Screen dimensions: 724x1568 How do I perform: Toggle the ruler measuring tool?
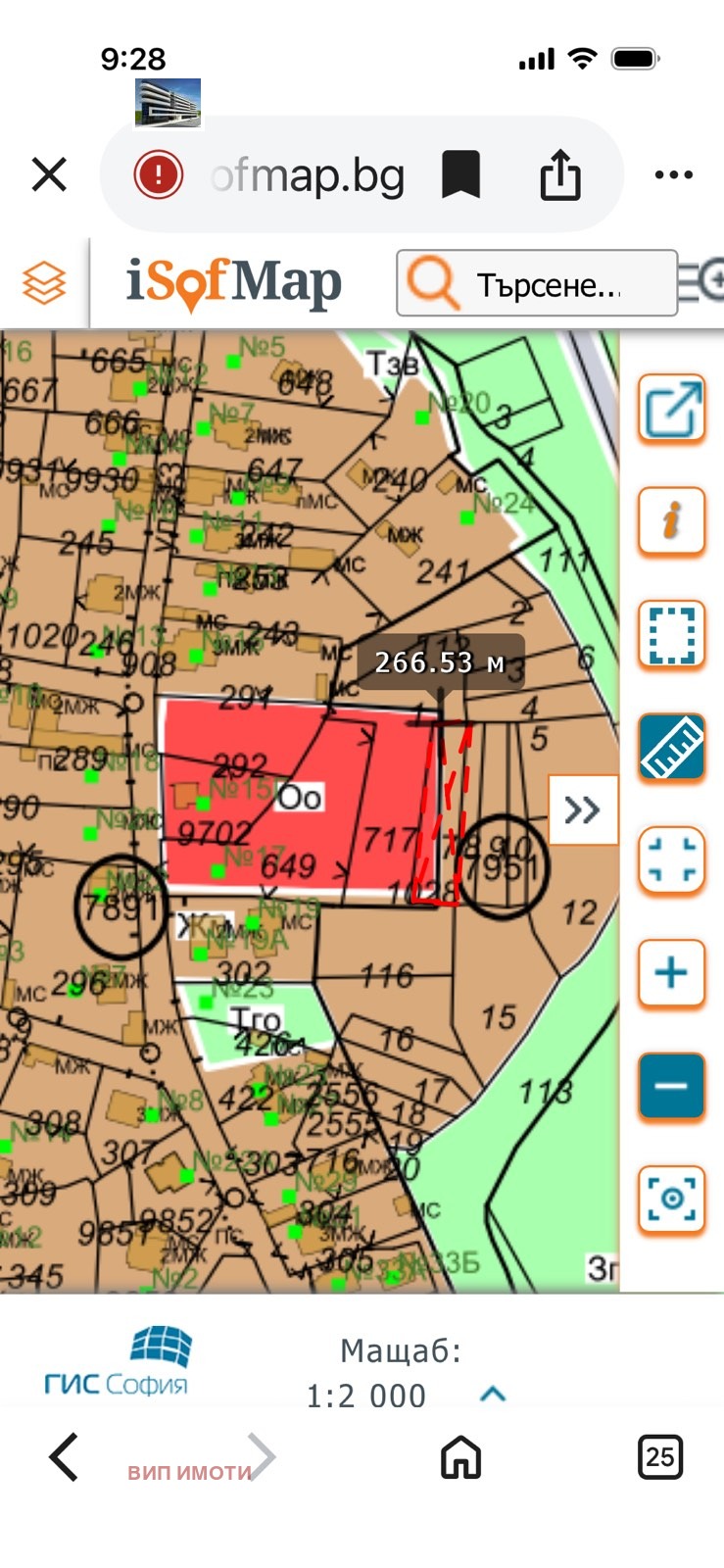(671, 748)
